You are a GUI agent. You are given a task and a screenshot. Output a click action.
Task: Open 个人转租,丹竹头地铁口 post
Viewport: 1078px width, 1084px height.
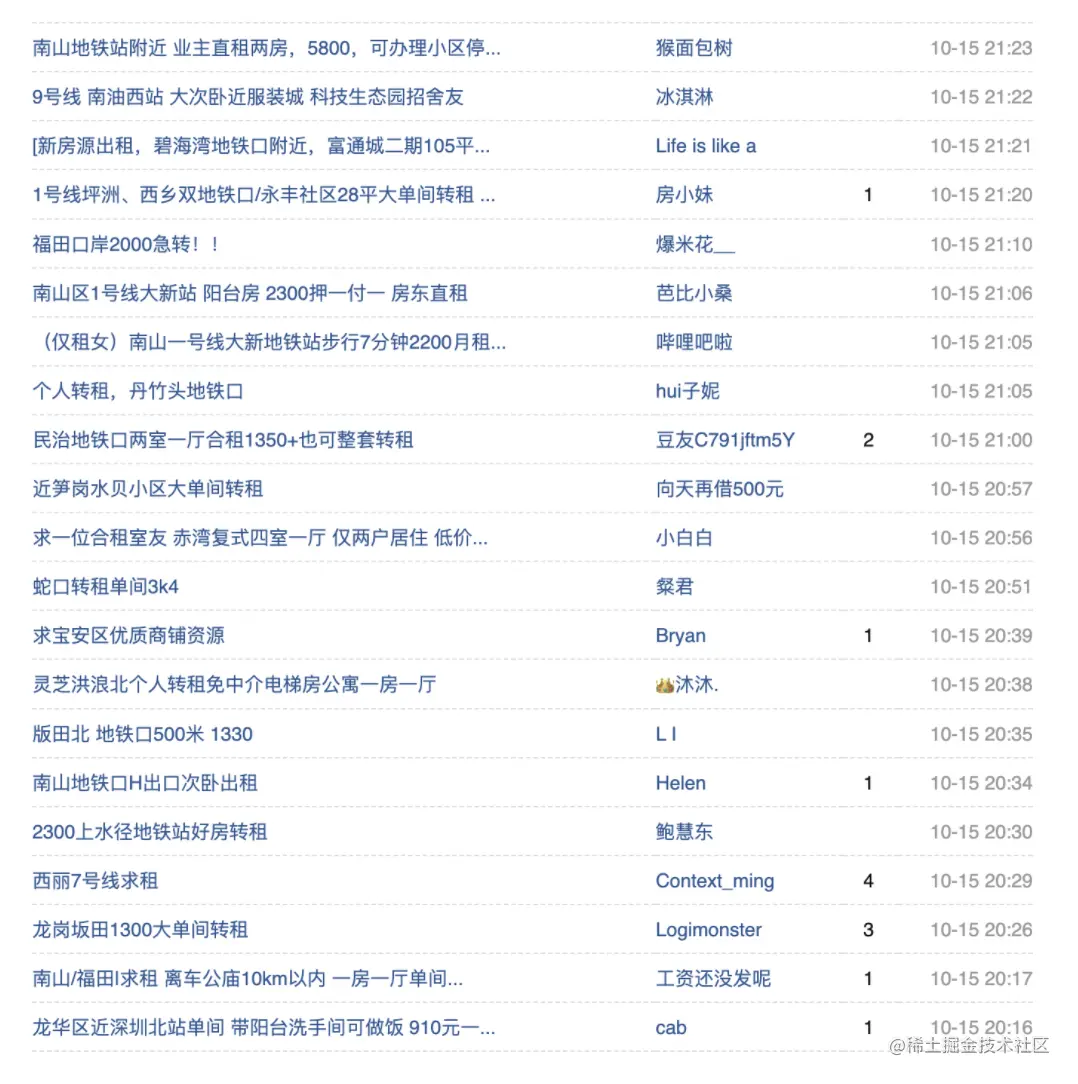coord(138,391)
